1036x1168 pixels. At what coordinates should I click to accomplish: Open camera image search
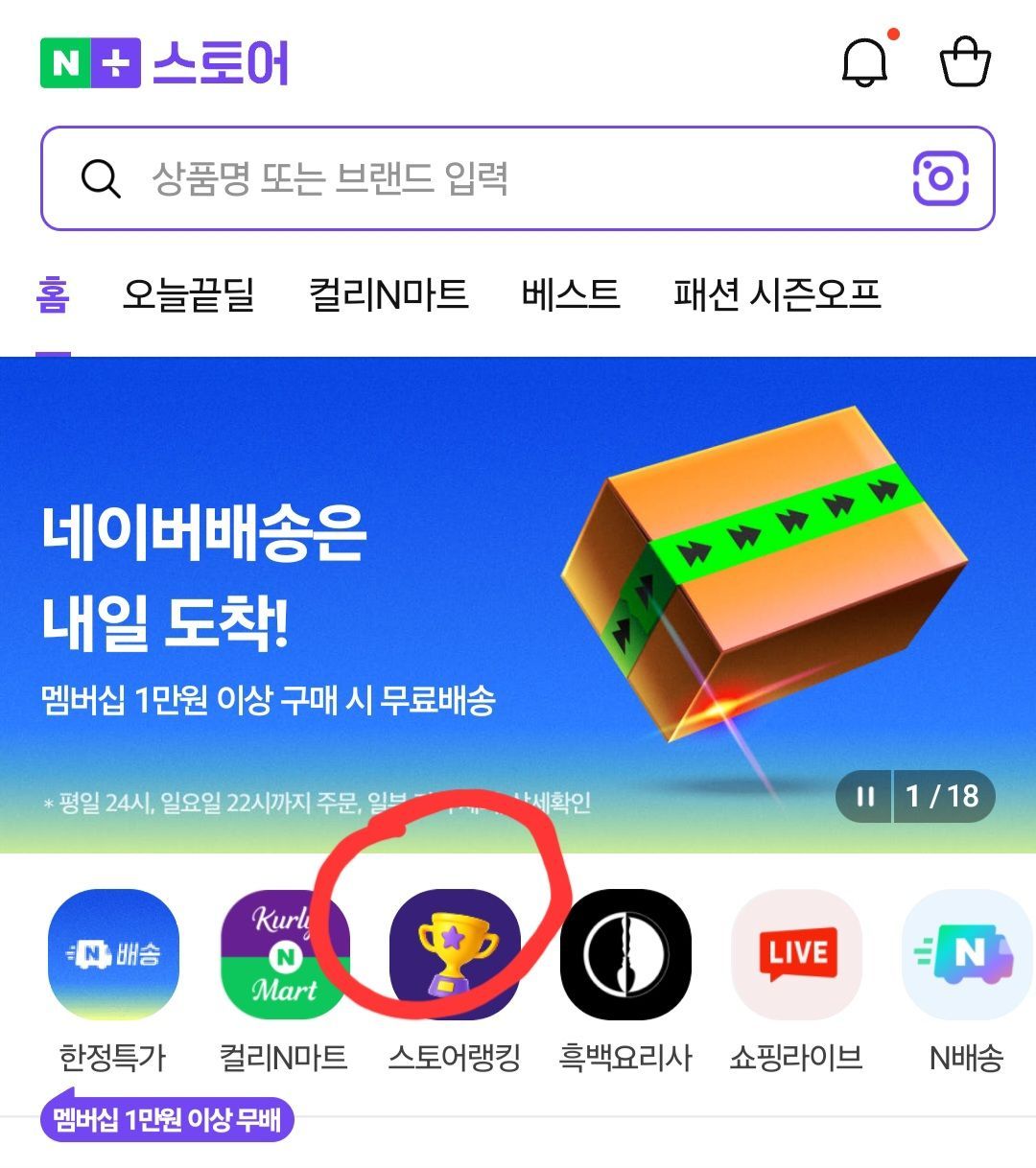(x=940, y=178)
